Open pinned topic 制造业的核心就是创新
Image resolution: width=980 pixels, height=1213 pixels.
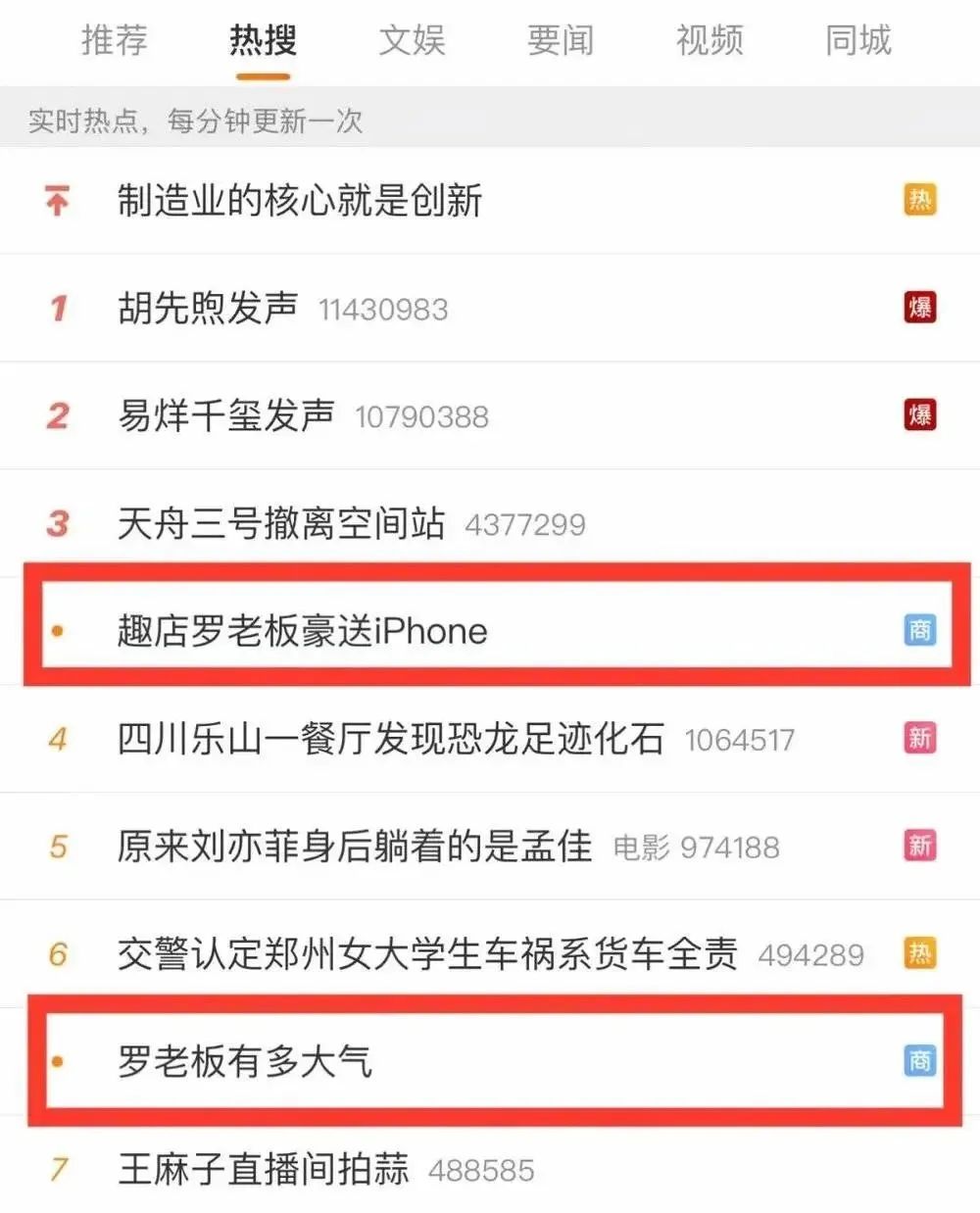[490, 201]
